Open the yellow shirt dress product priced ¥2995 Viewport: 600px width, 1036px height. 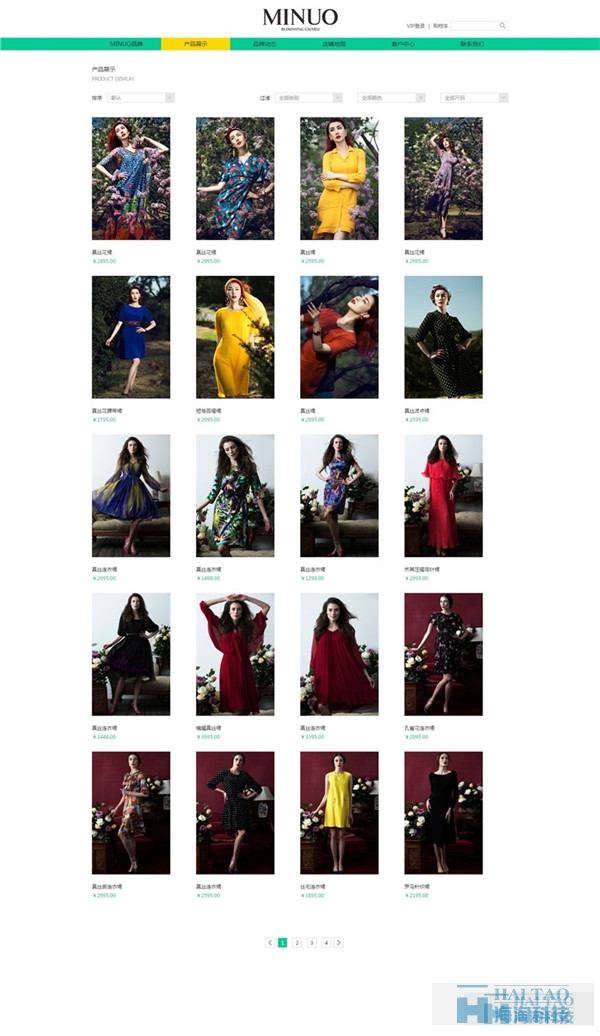click(339, 178)
